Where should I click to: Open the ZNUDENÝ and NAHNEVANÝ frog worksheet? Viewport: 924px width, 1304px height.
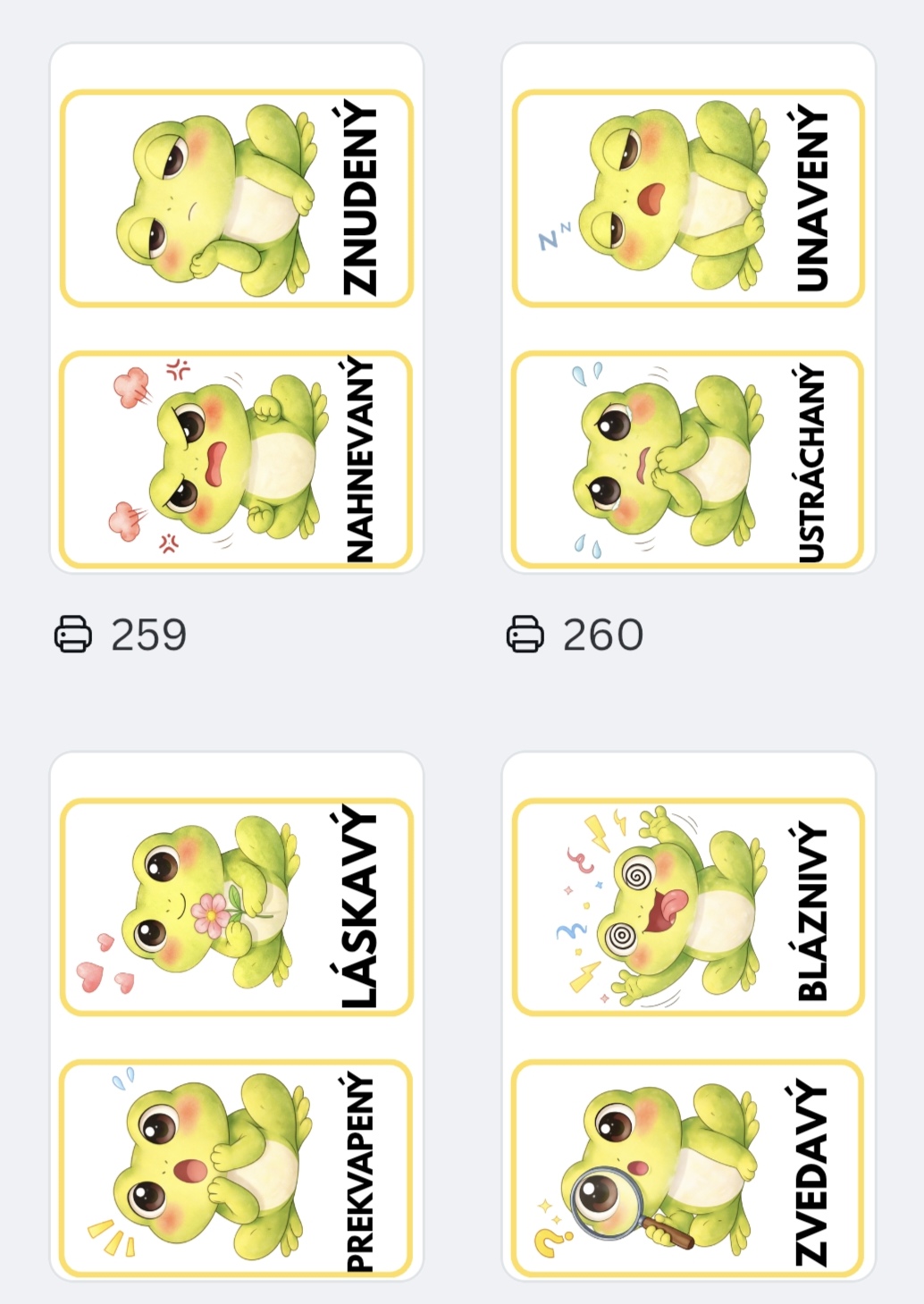tap(236, 308)
